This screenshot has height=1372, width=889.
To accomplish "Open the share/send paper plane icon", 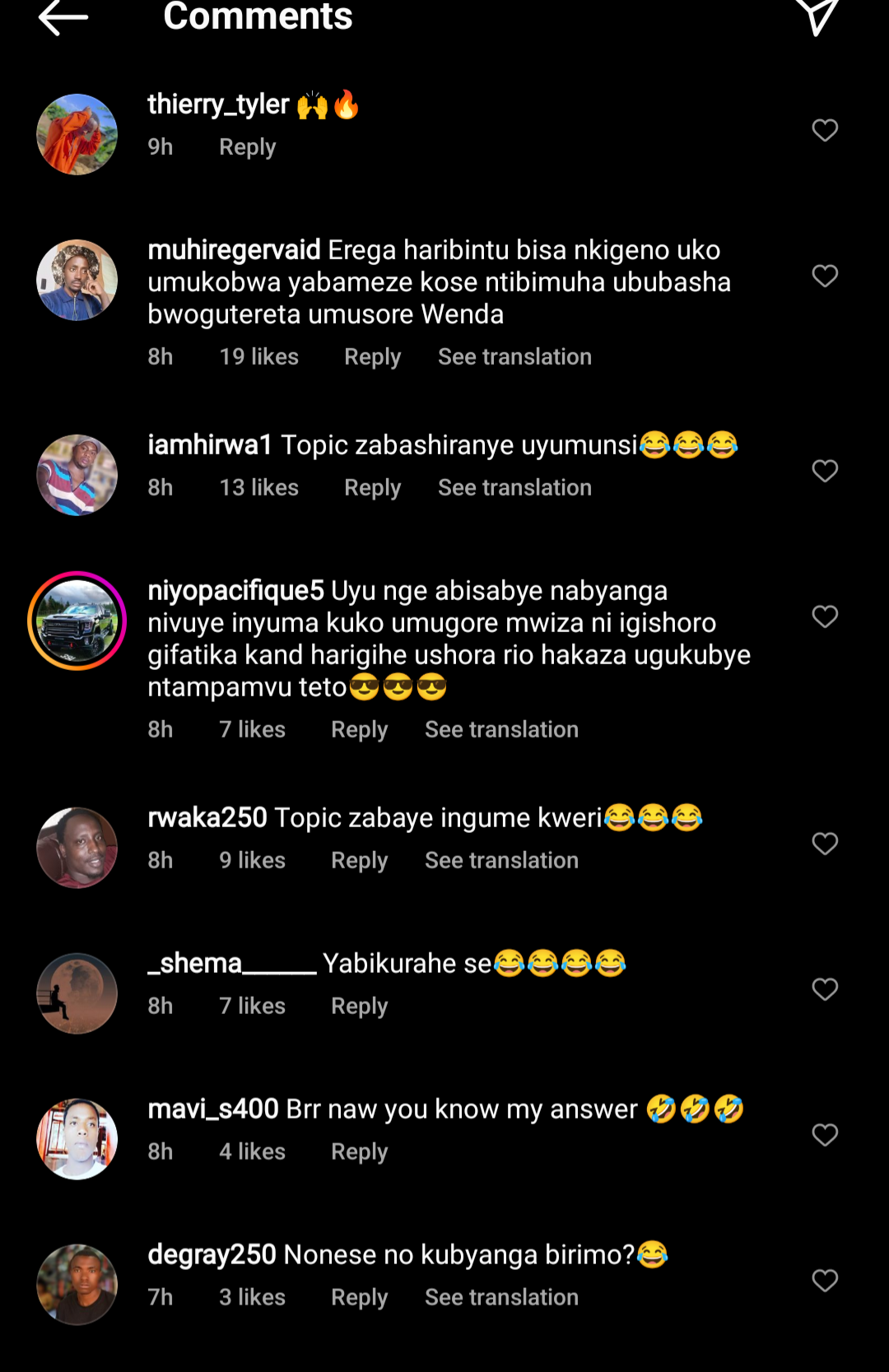I will [817, 16].
